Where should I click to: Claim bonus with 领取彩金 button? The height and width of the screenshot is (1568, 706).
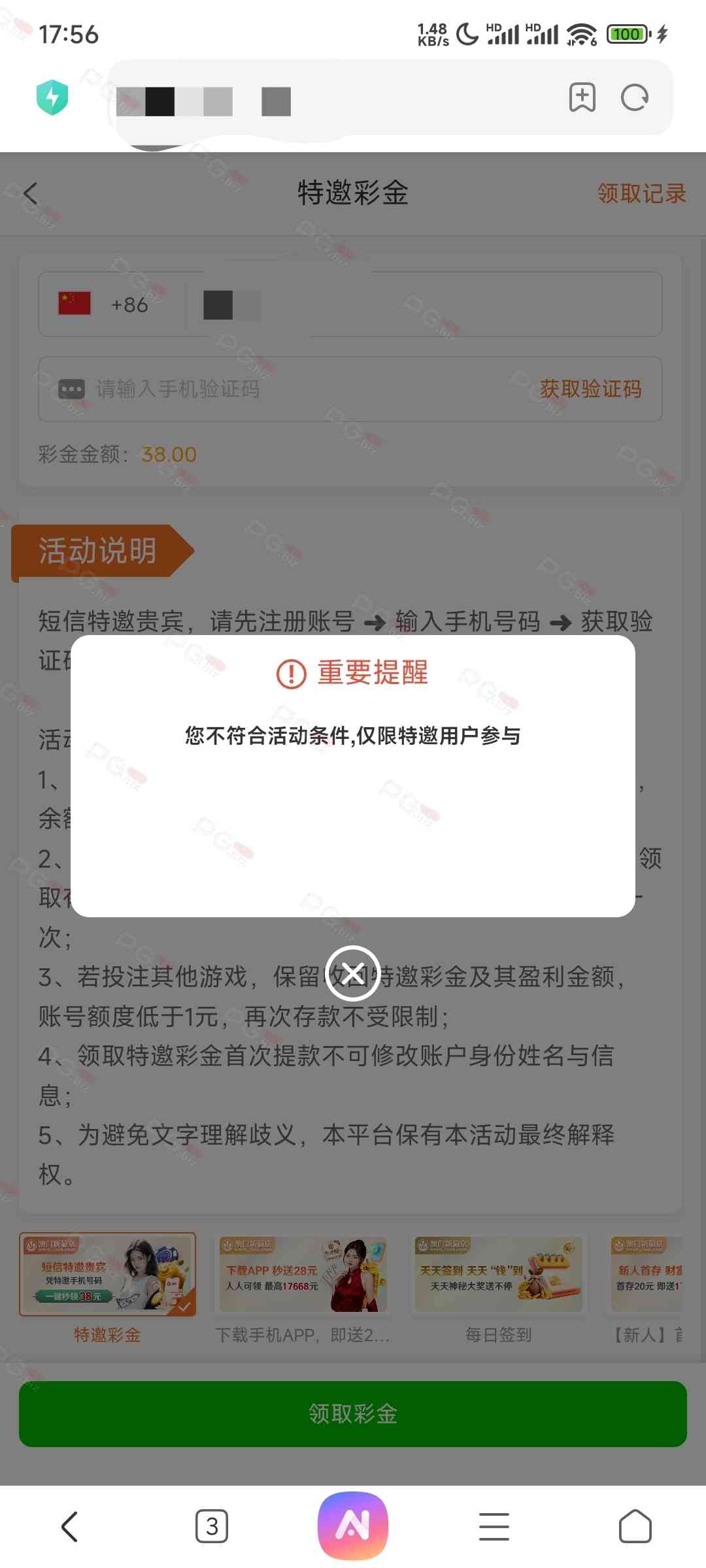click(352, 1413)
